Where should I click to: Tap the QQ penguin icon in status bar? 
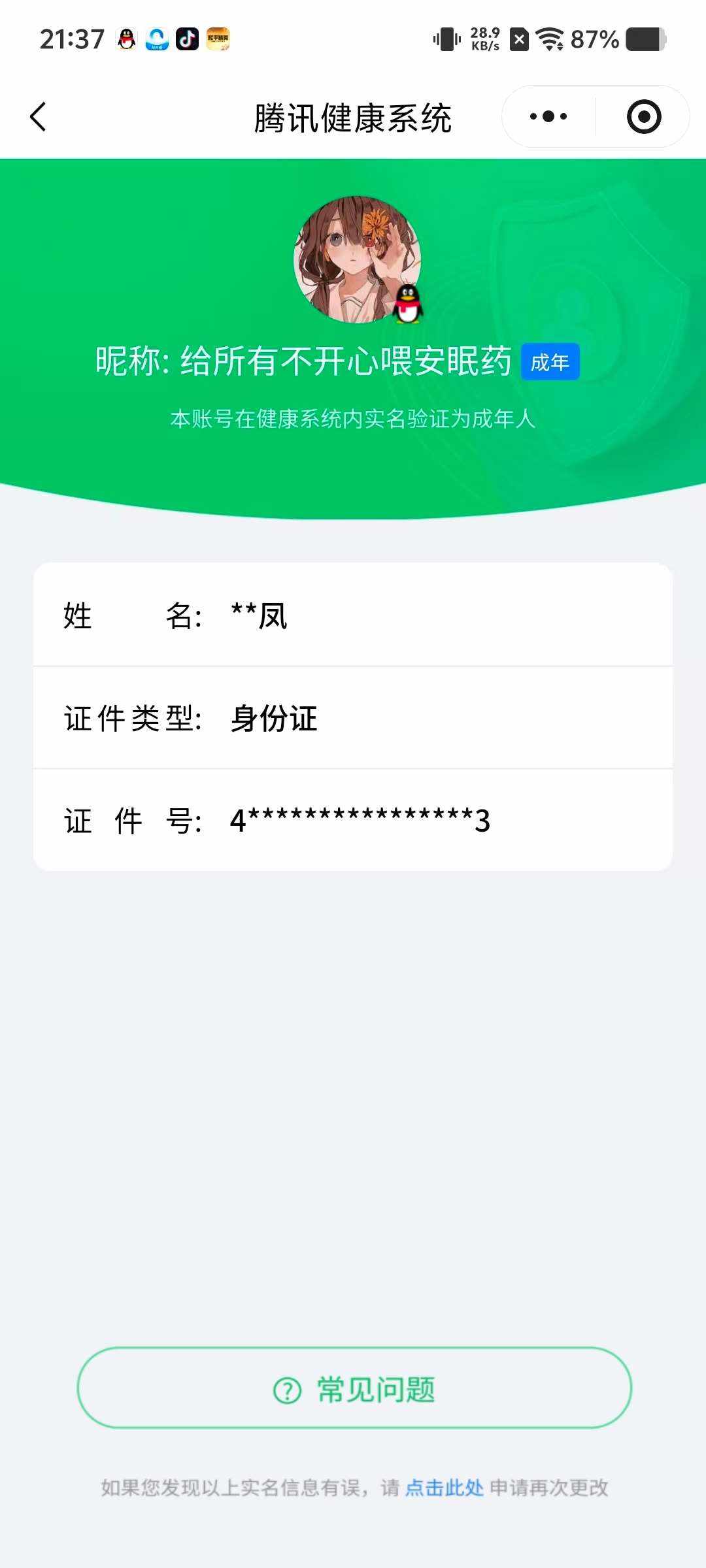126,39
